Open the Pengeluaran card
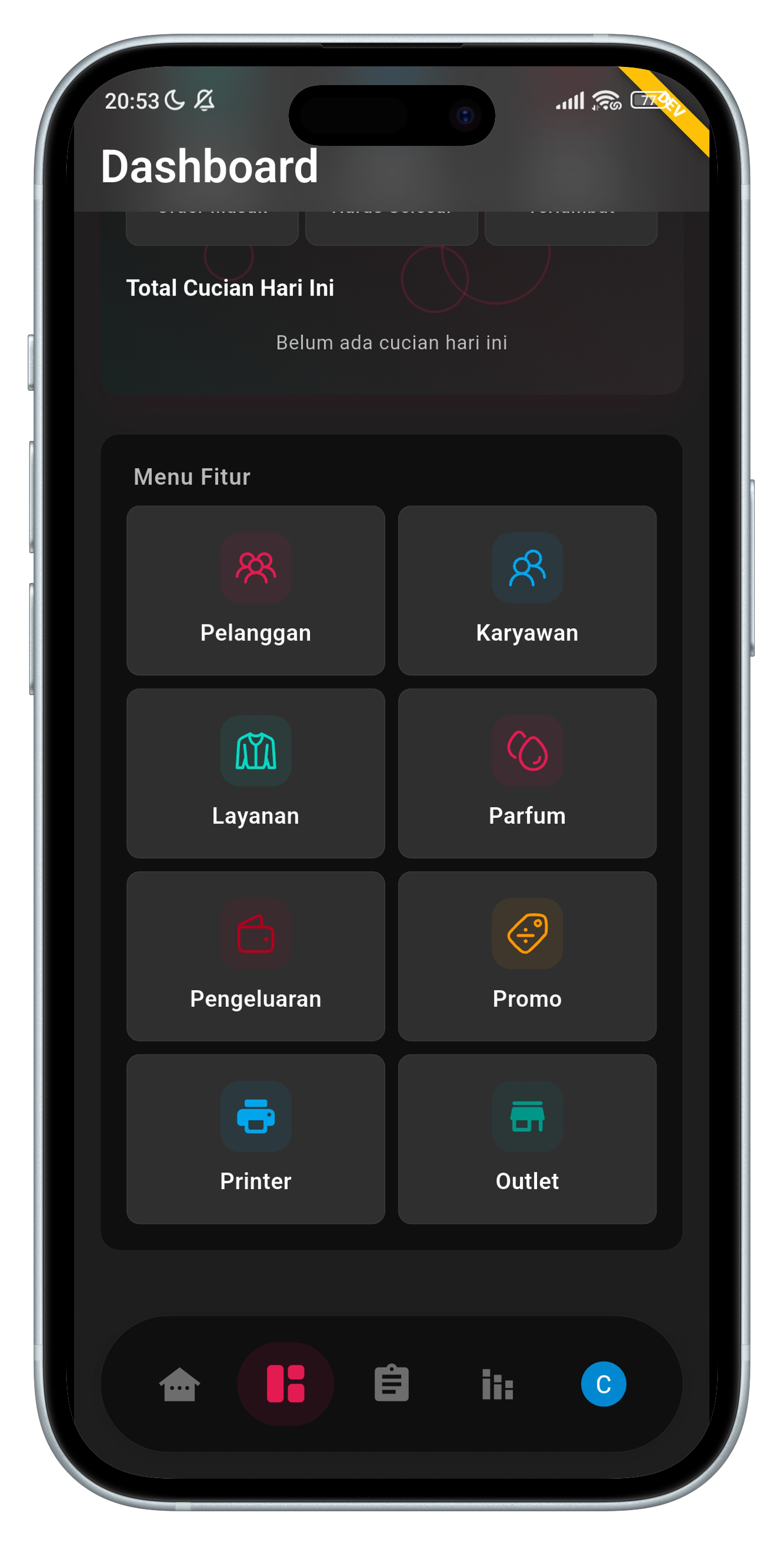The width and height of the screenshot is (784, 1545). [256, 956]
